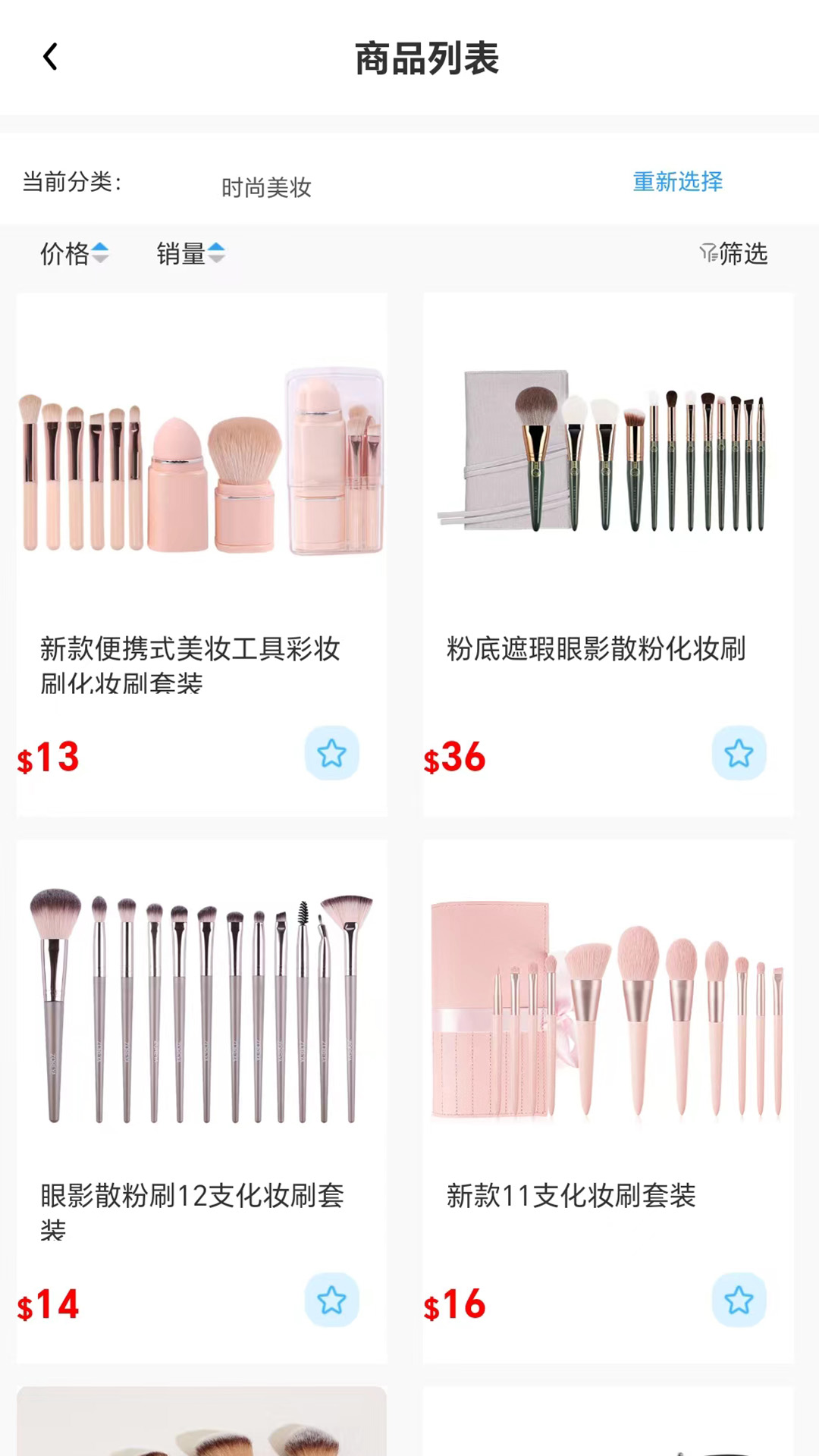Image resolution: width=819 pixels, height=1456 pixels.
Task: Favorite the $16 brush set
Action: [x=739, y=1300]
